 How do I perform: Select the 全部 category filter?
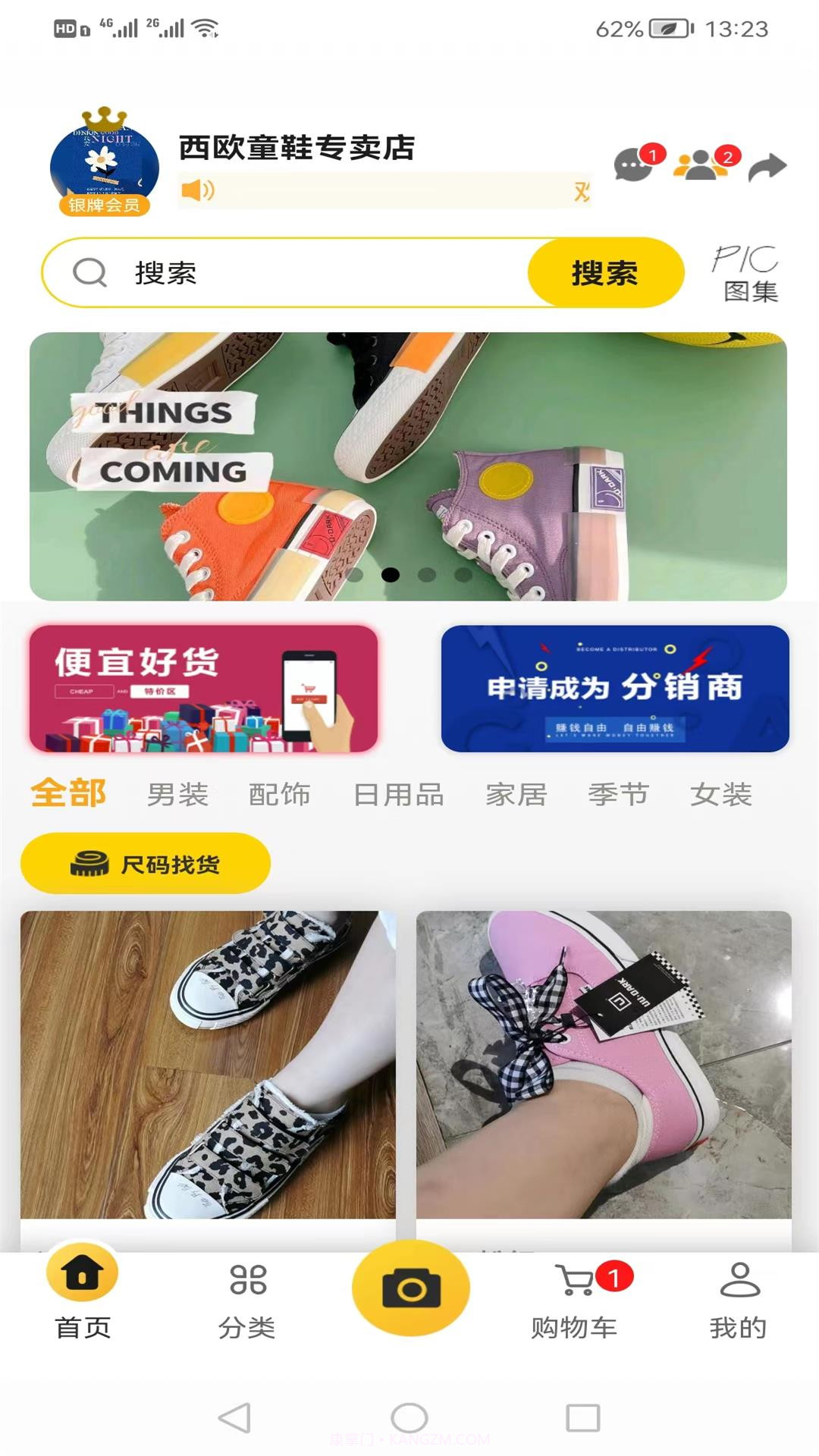pyautogui.click(x=67, y=793)
